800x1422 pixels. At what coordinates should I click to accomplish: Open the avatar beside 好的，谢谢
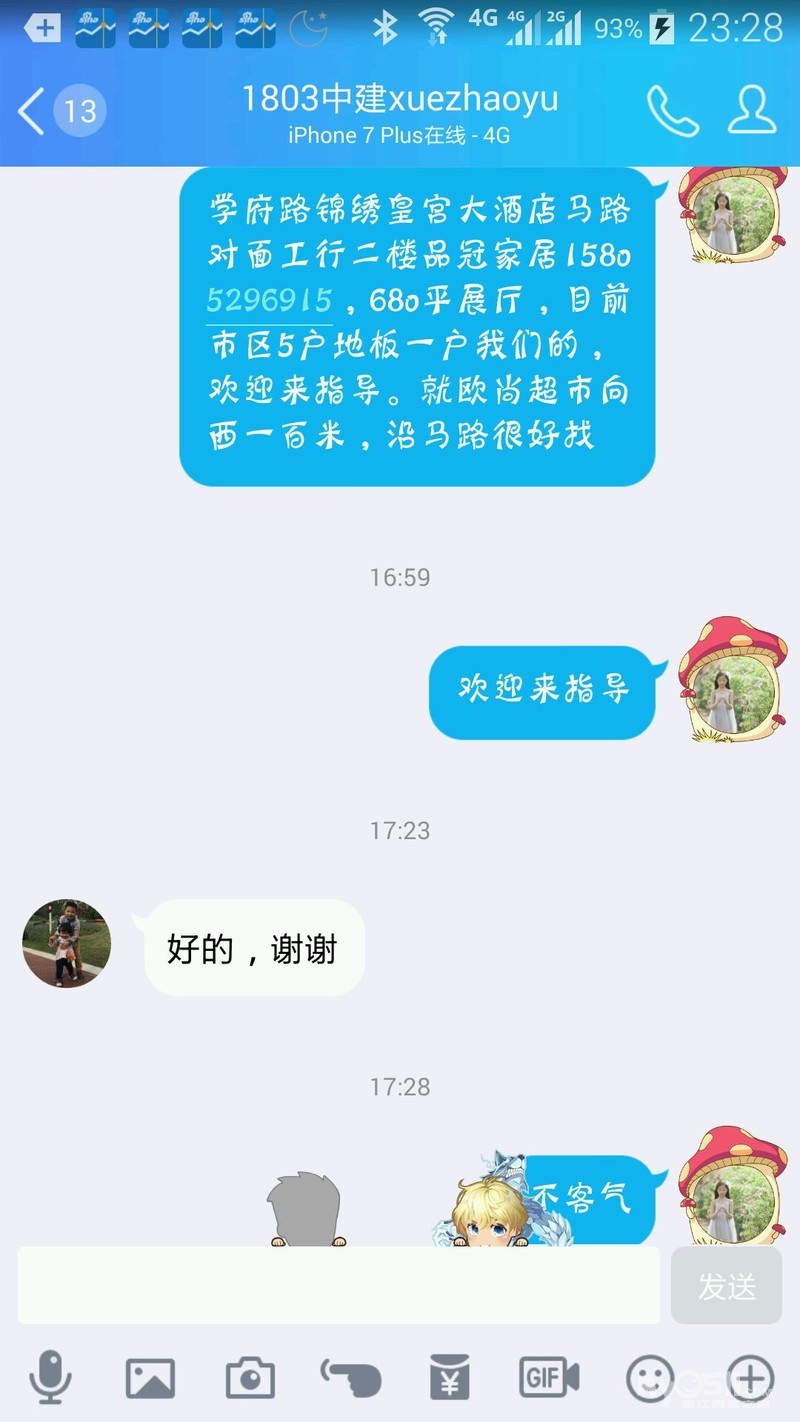(66, 943)
